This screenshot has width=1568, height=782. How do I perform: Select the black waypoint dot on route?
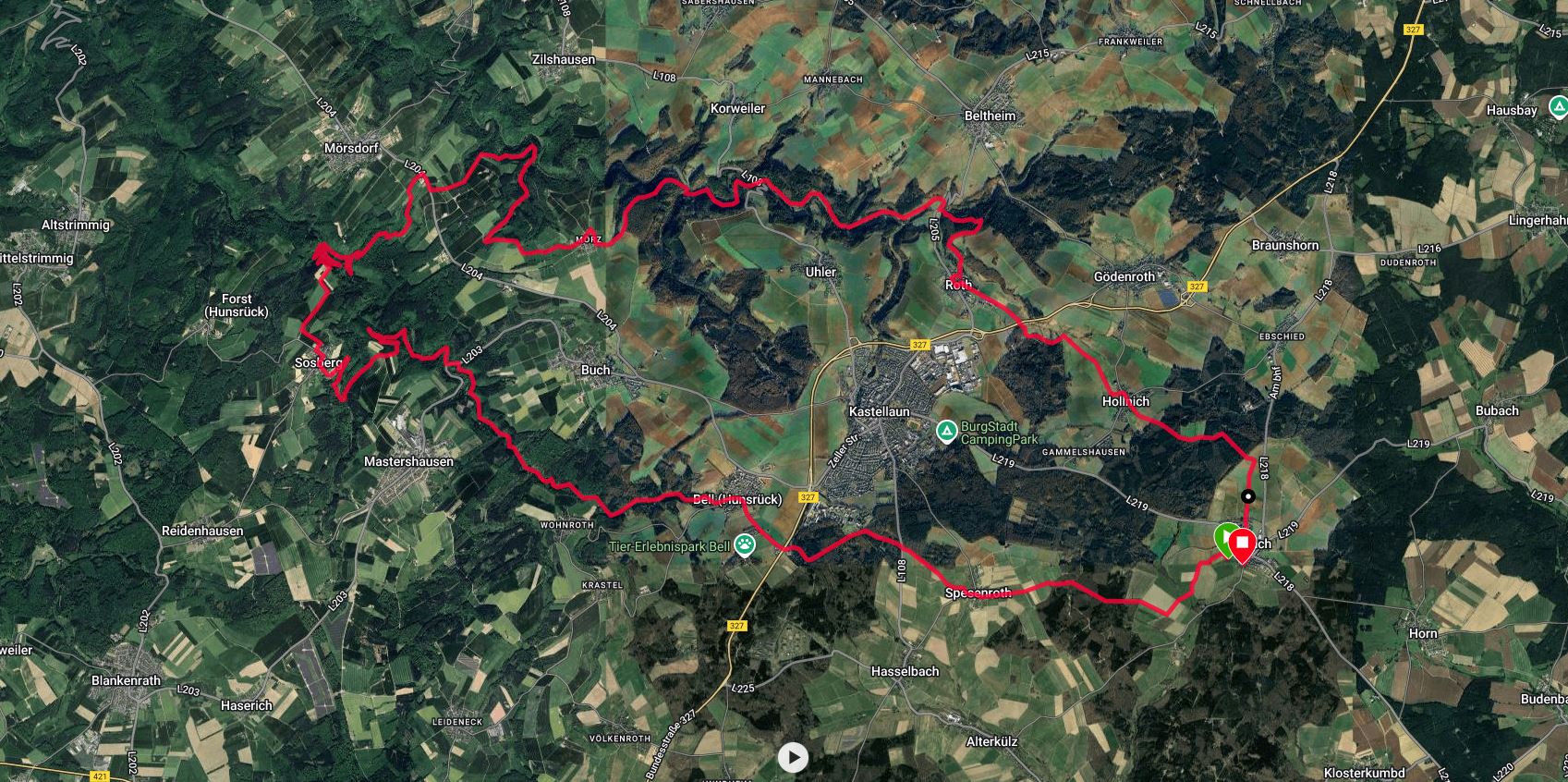pyautogui.click(x=1248, y=495)
